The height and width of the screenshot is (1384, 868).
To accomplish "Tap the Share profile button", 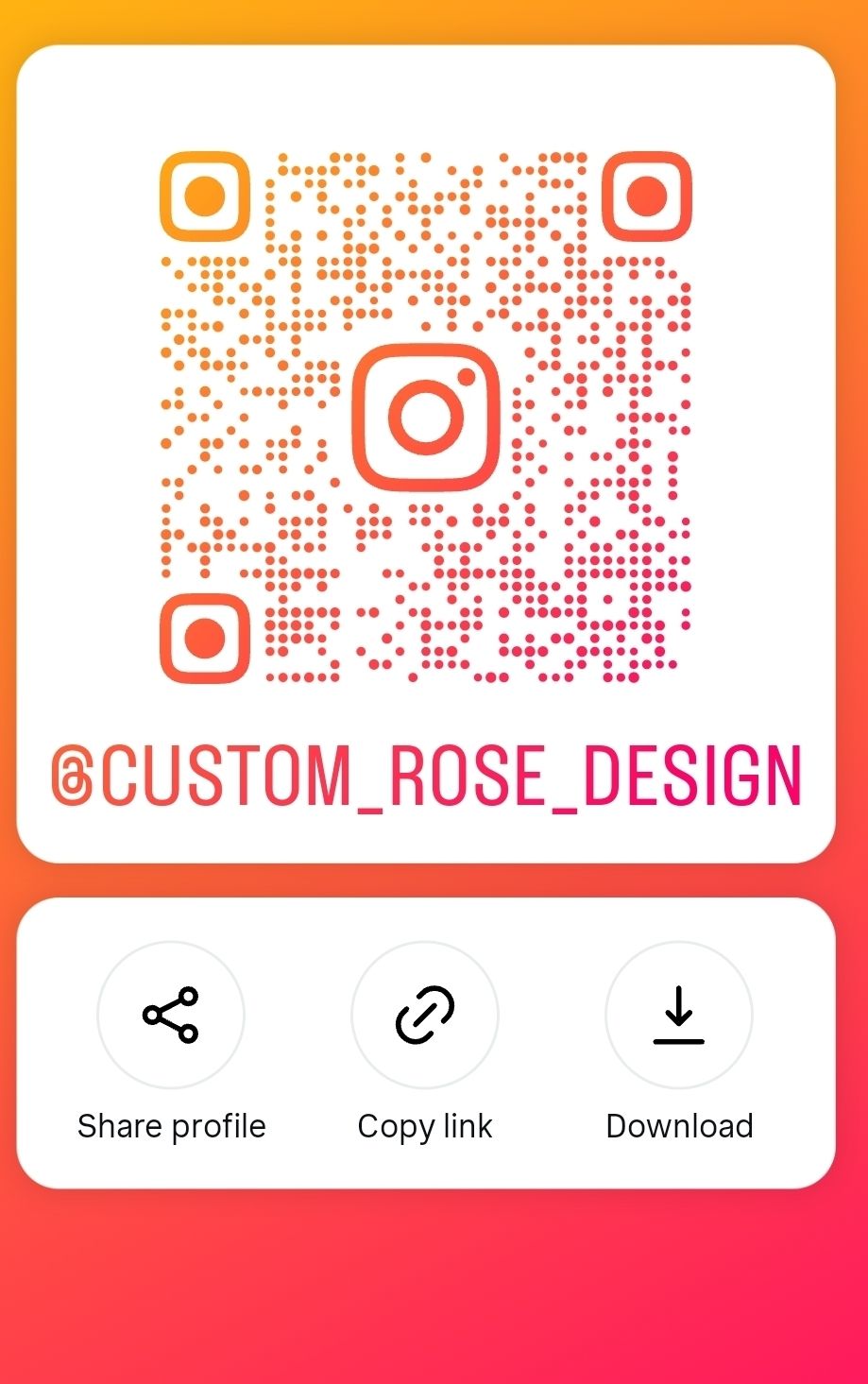I will pyautogui.click(x=171, y=1016).
